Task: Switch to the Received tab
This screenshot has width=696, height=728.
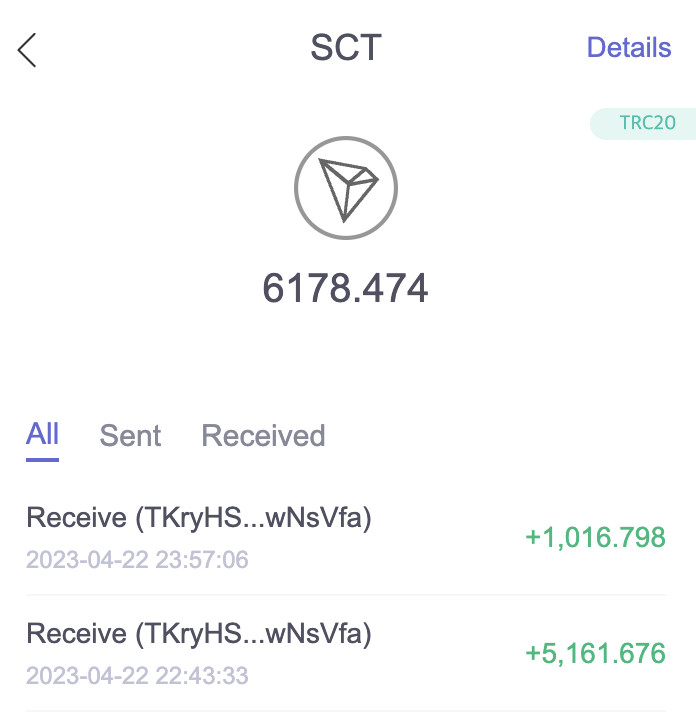Action: pos(263,436)
